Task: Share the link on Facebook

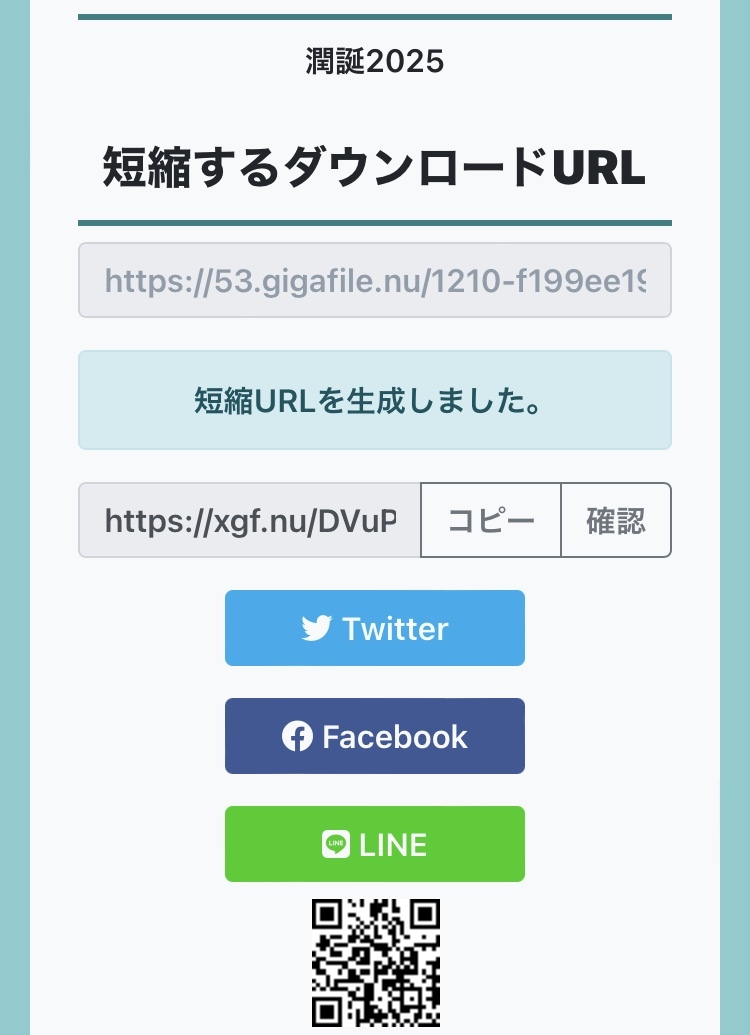Action: (375, 736)
